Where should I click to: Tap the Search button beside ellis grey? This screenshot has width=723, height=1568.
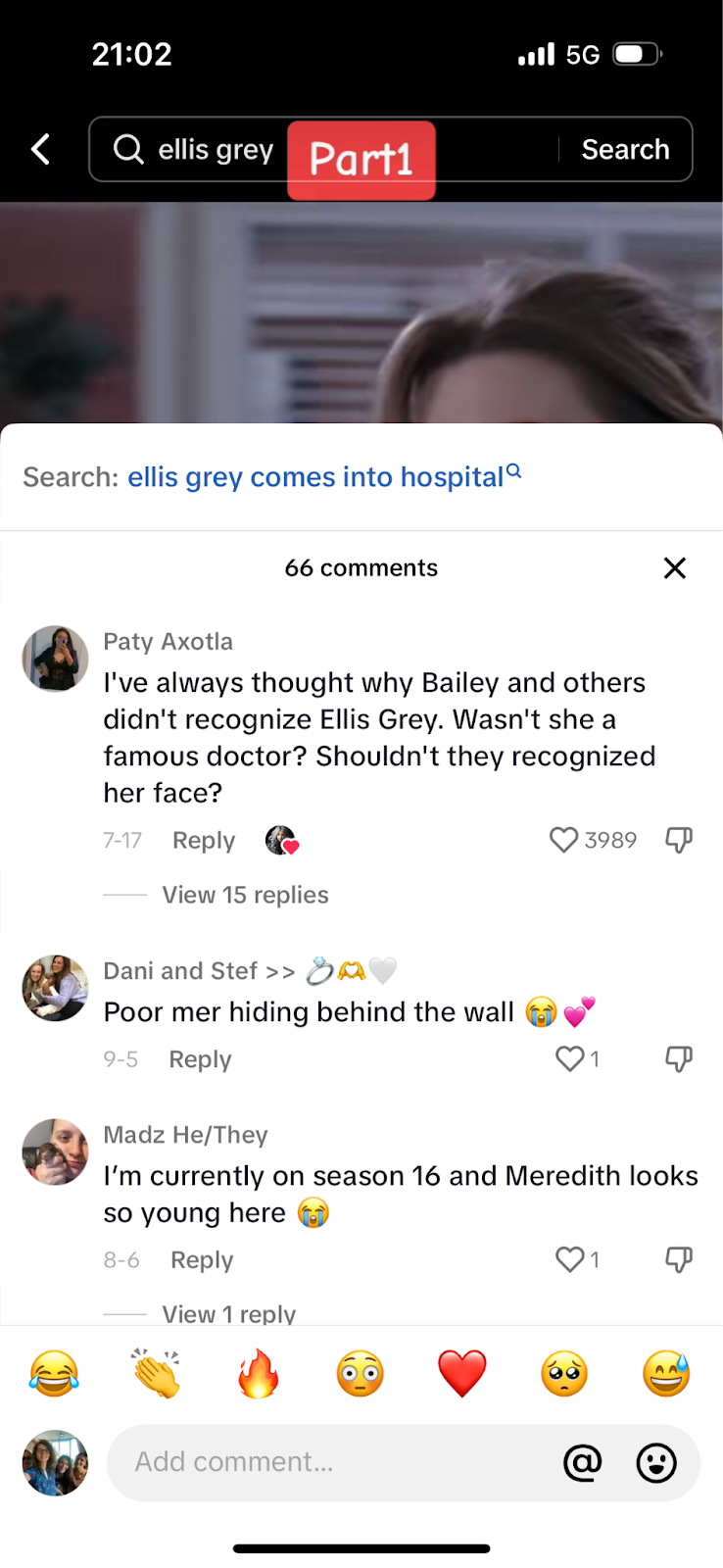pyautogui.click(x=625, y=150)
